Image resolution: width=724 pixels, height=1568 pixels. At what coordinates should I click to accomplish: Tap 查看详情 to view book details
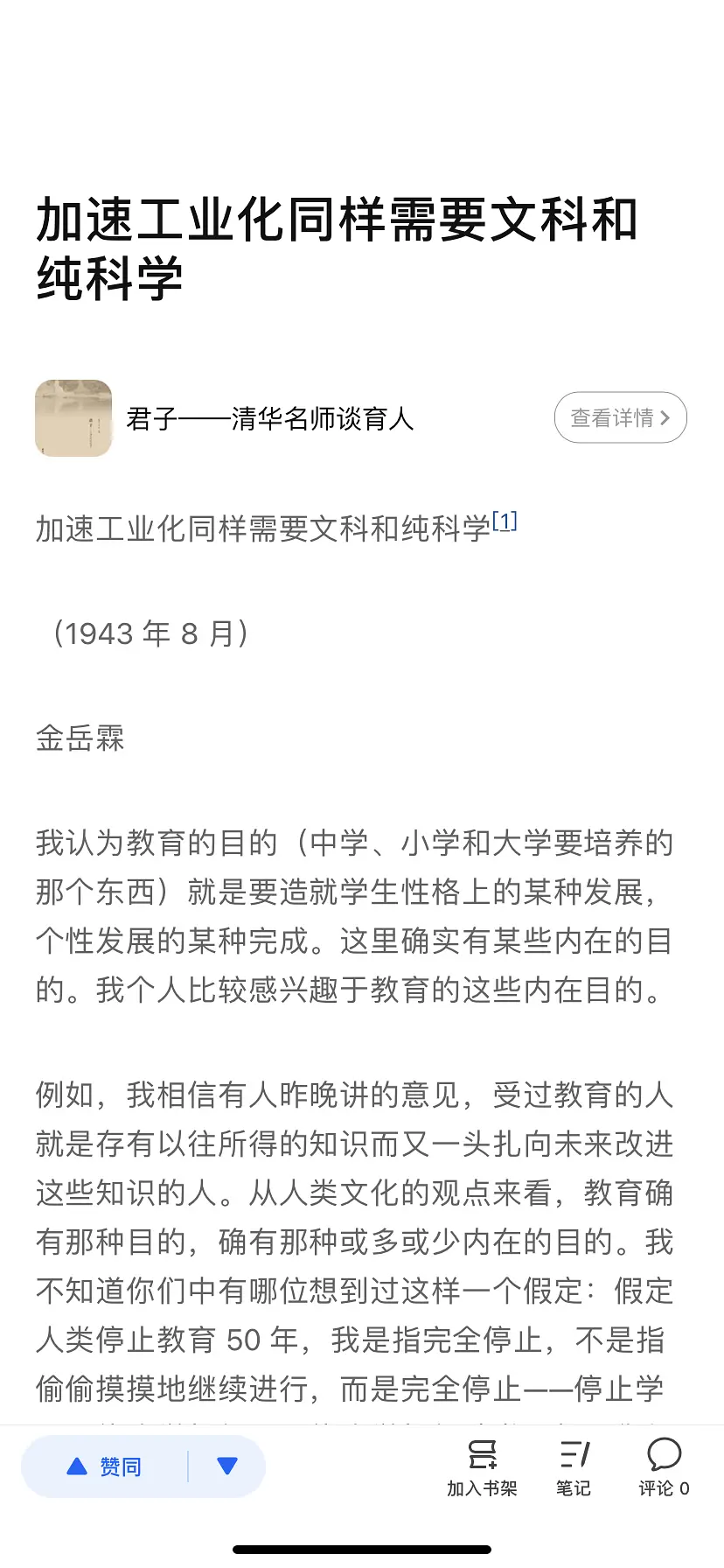620,418
